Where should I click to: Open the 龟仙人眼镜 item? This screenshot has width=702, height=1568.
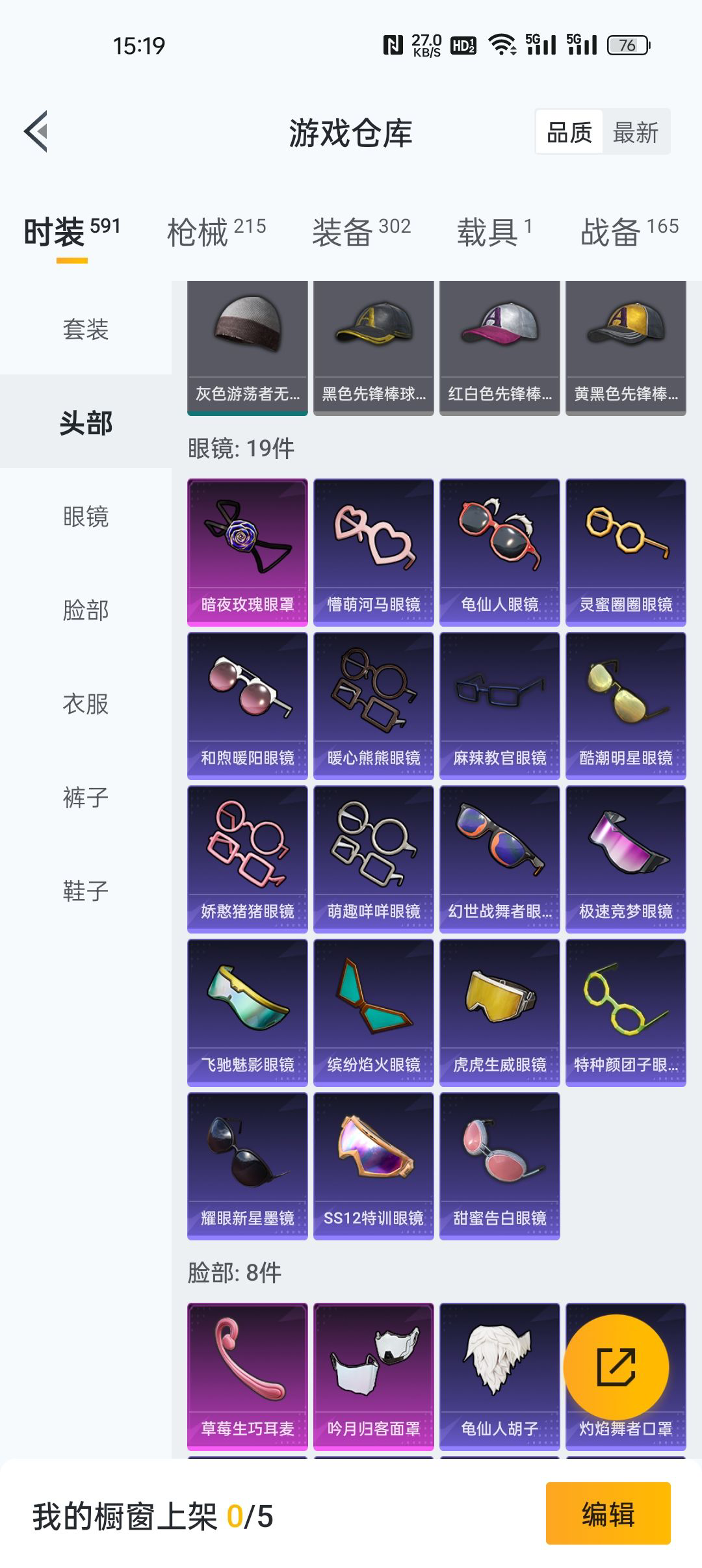[499, 553]
